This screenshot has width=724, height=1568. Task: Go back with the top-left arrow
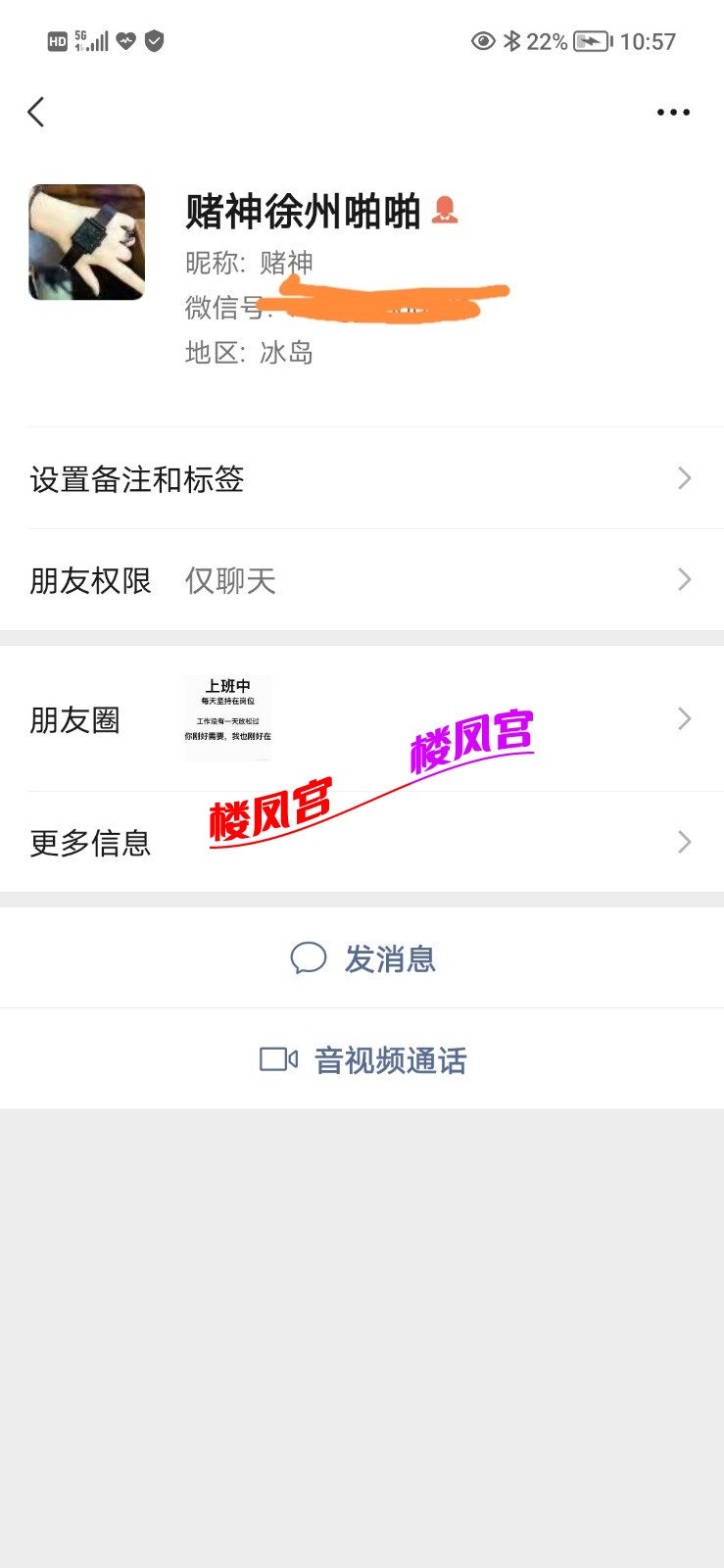36,113
